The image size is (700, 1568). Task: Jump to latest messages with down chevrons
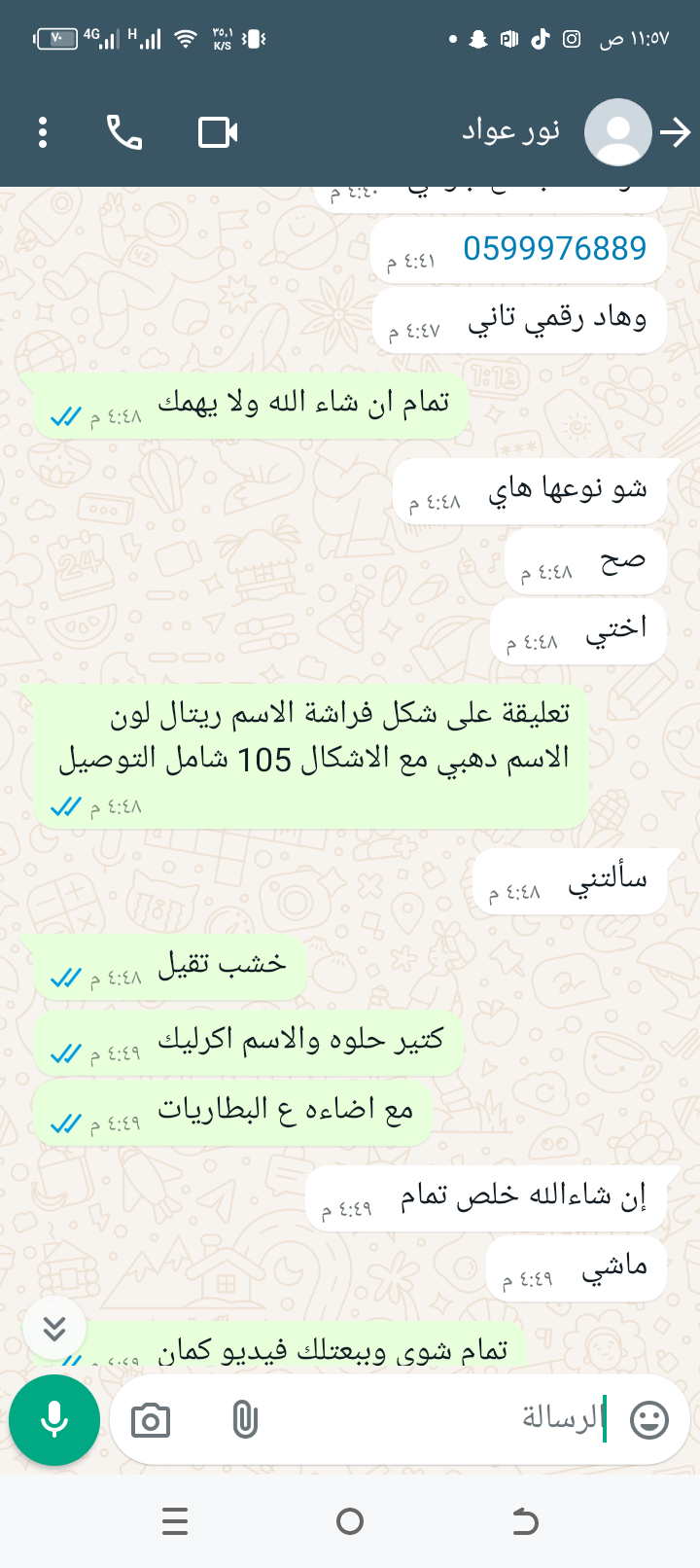point(55,1328)
